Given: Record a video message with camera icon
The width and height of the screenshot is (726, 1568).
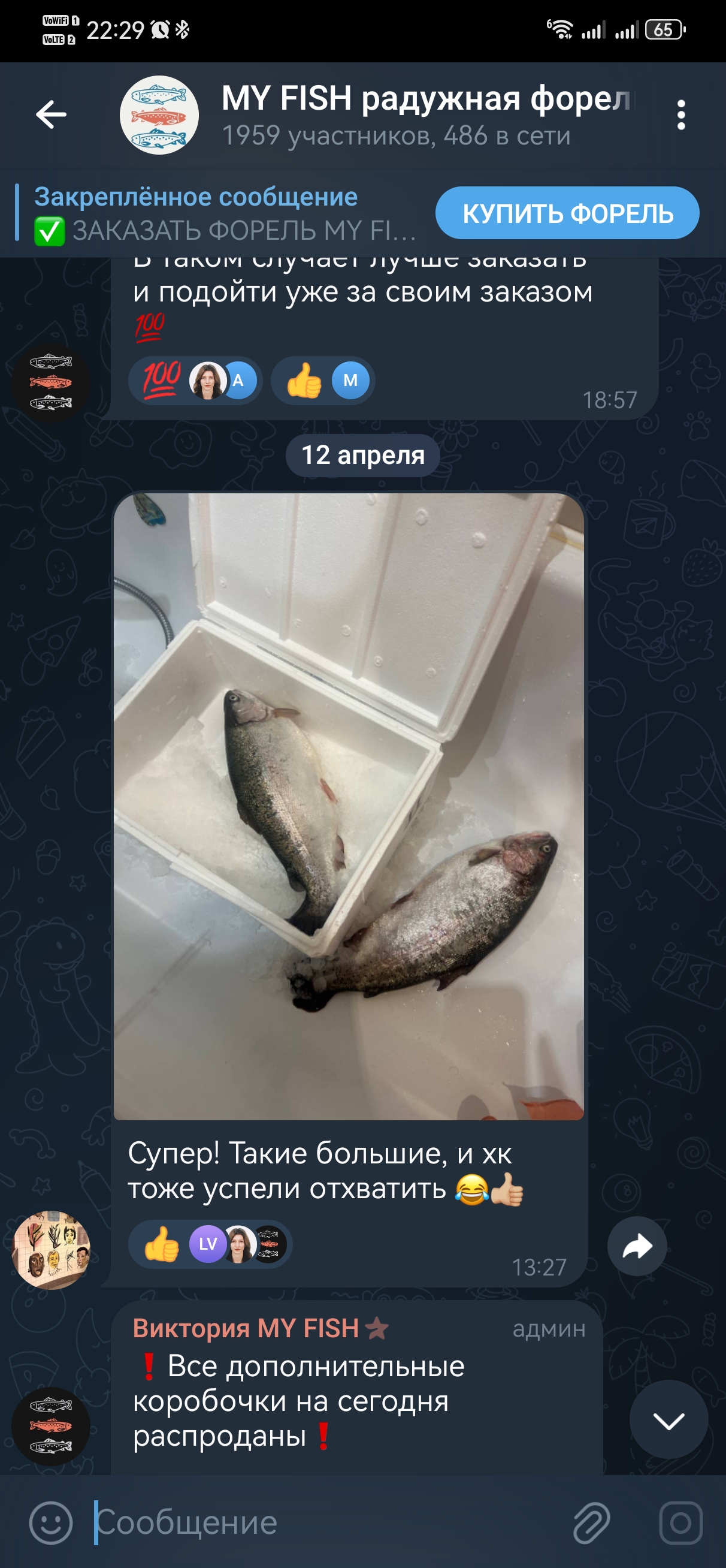Looking at the screenshot, I should click(x=680, y=1522).
